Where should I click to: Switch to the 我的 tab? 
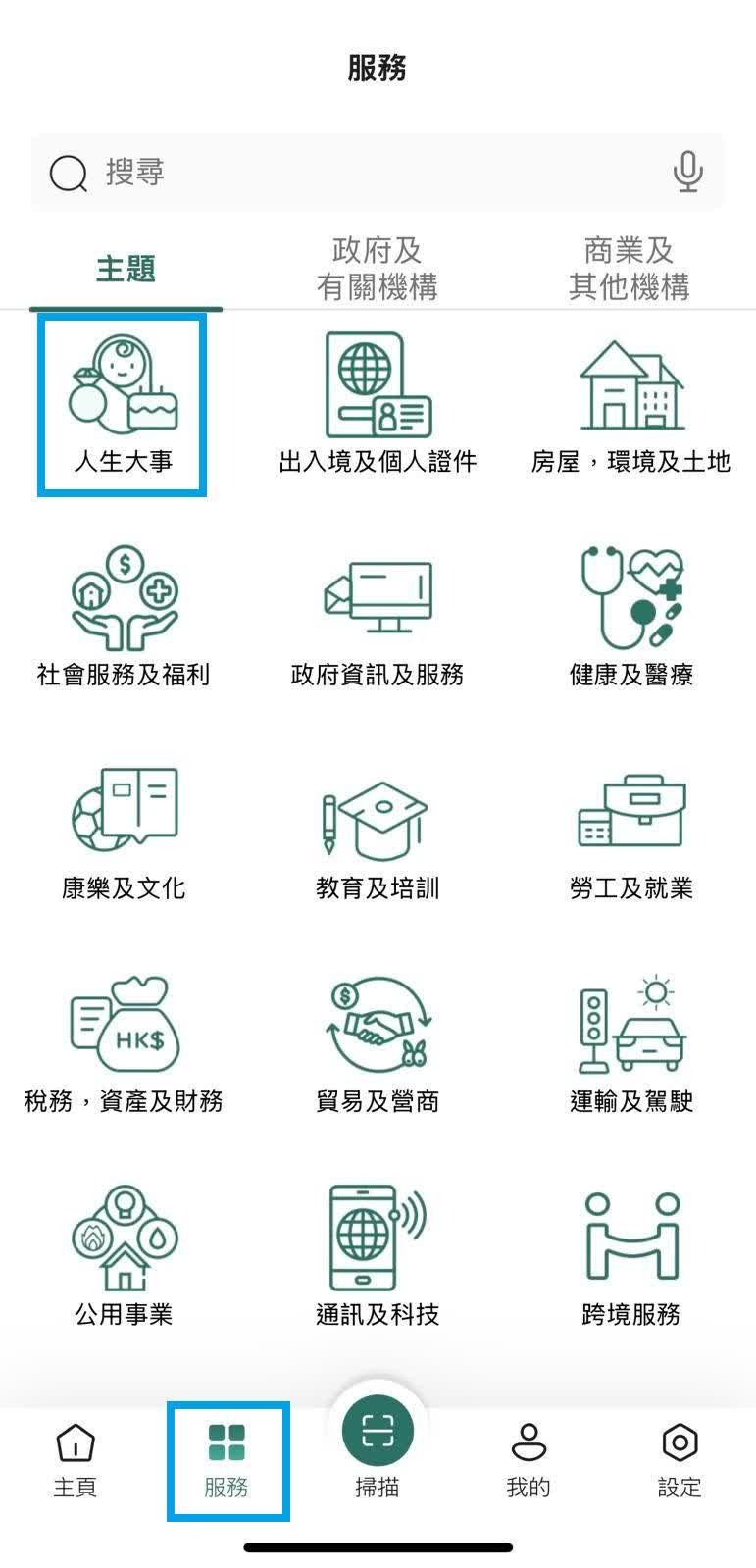pyautogui.click(x=529, y=1461)
